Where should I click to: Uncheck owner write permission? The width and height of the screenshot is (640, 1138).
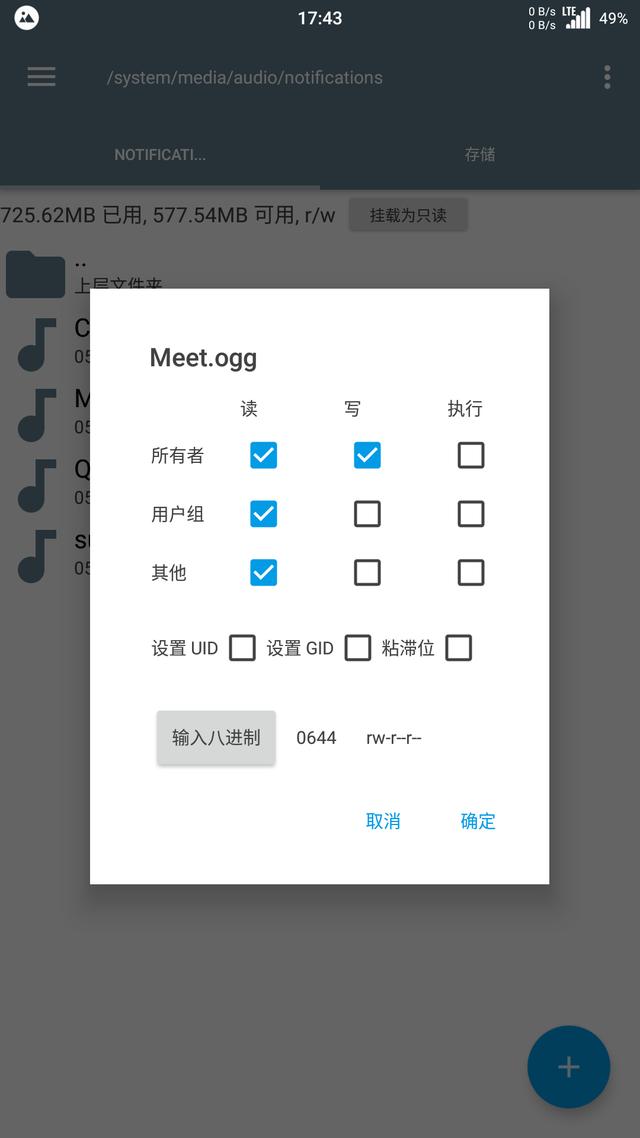367,455
